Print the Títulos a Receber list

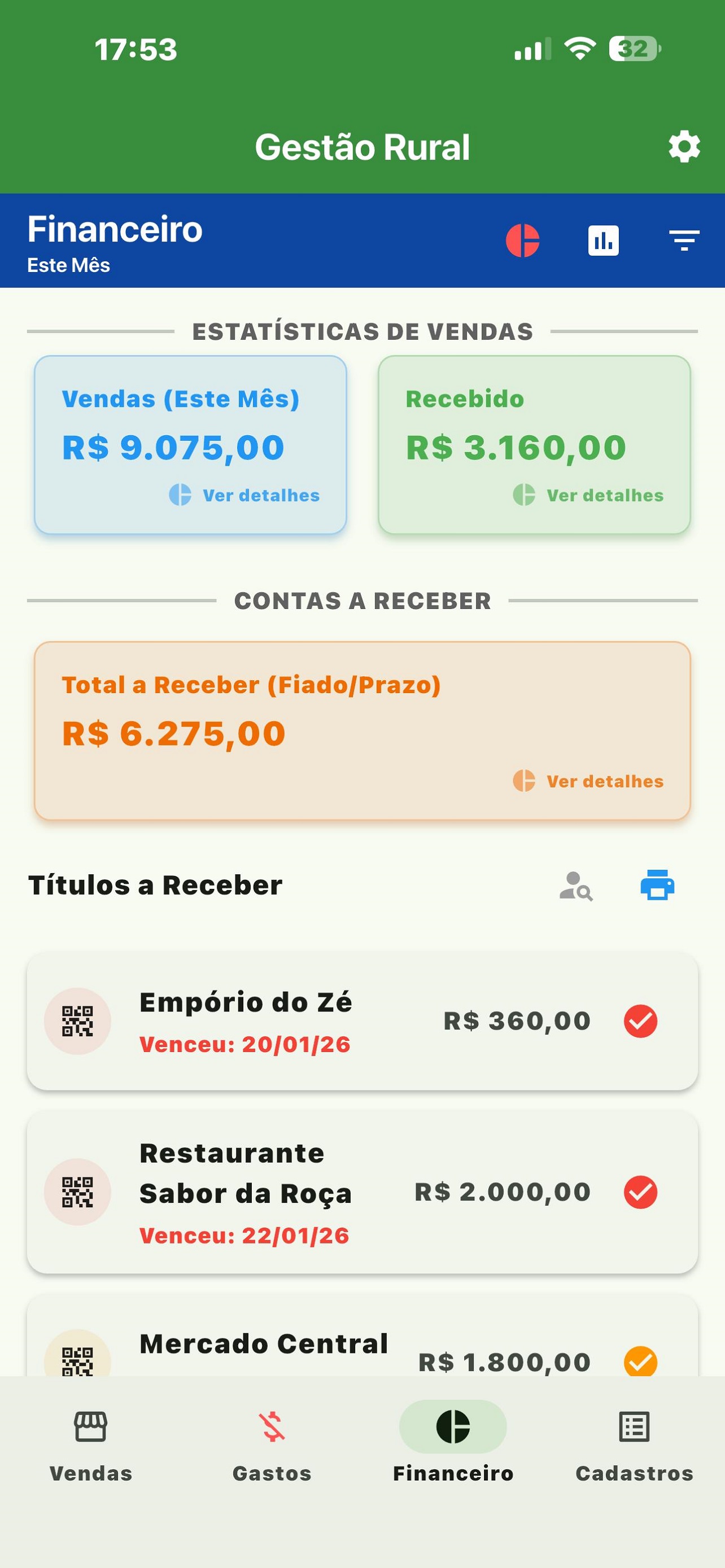tap(657, 885)
